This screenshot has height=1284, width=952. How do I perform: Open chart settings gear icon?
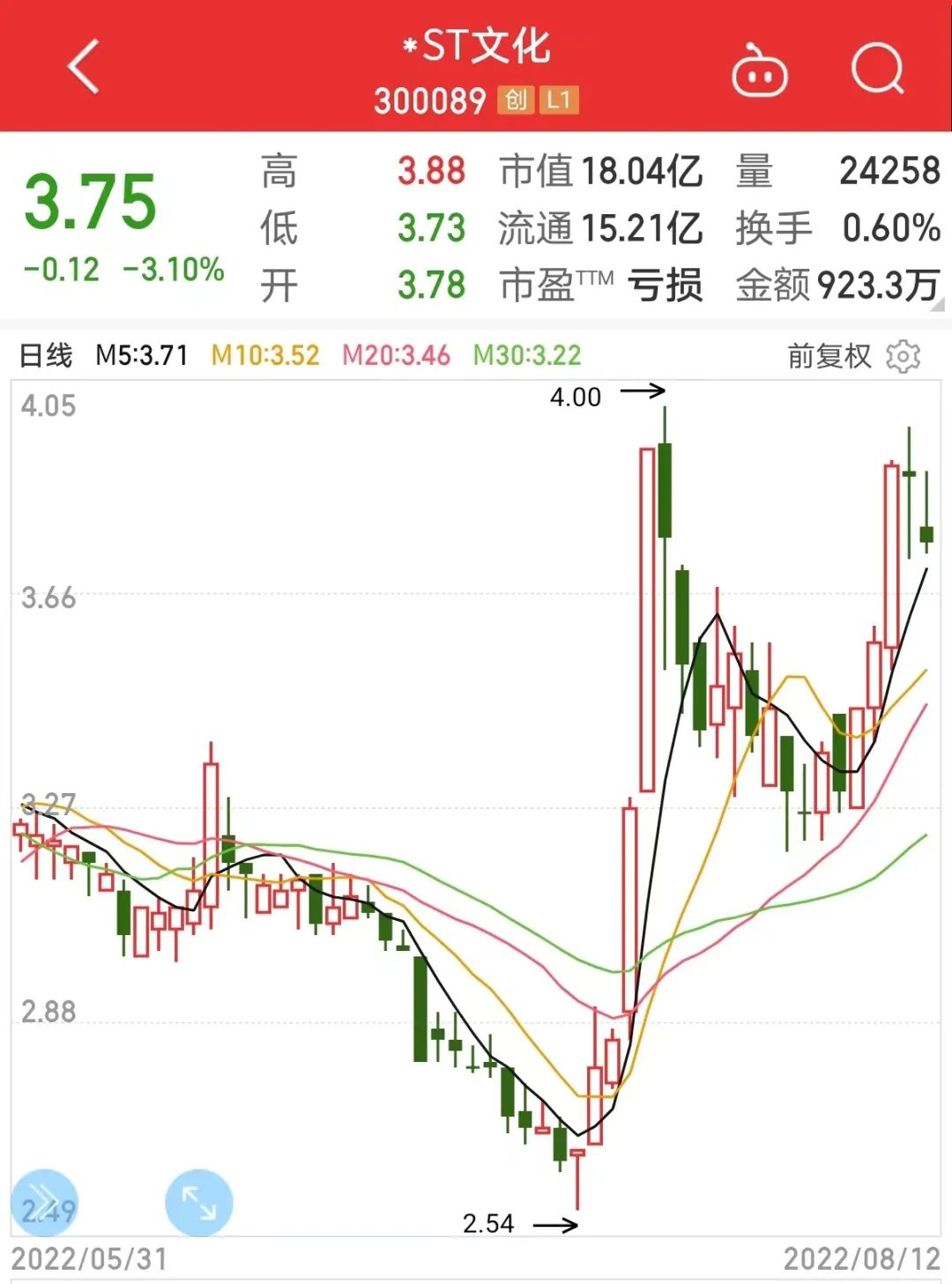tap(904, 356)
